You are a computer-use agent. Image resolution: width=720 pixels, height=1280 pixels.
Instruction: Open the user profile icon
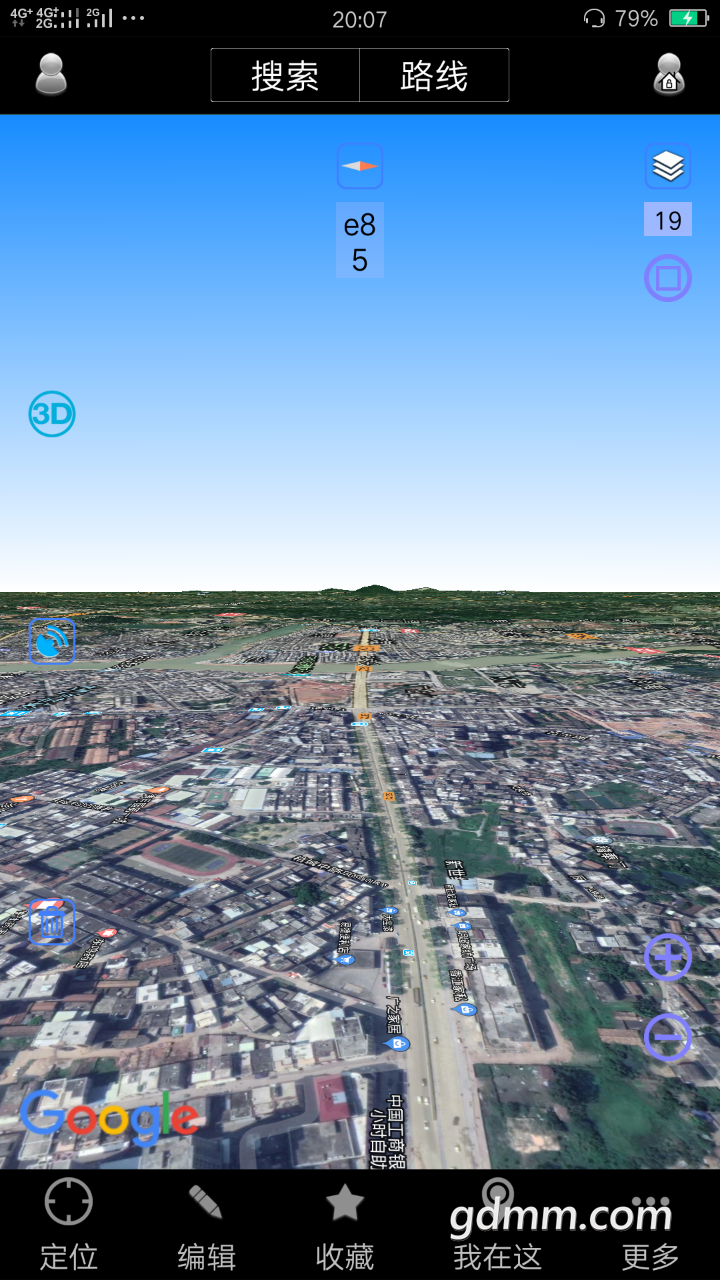(51, 75)
